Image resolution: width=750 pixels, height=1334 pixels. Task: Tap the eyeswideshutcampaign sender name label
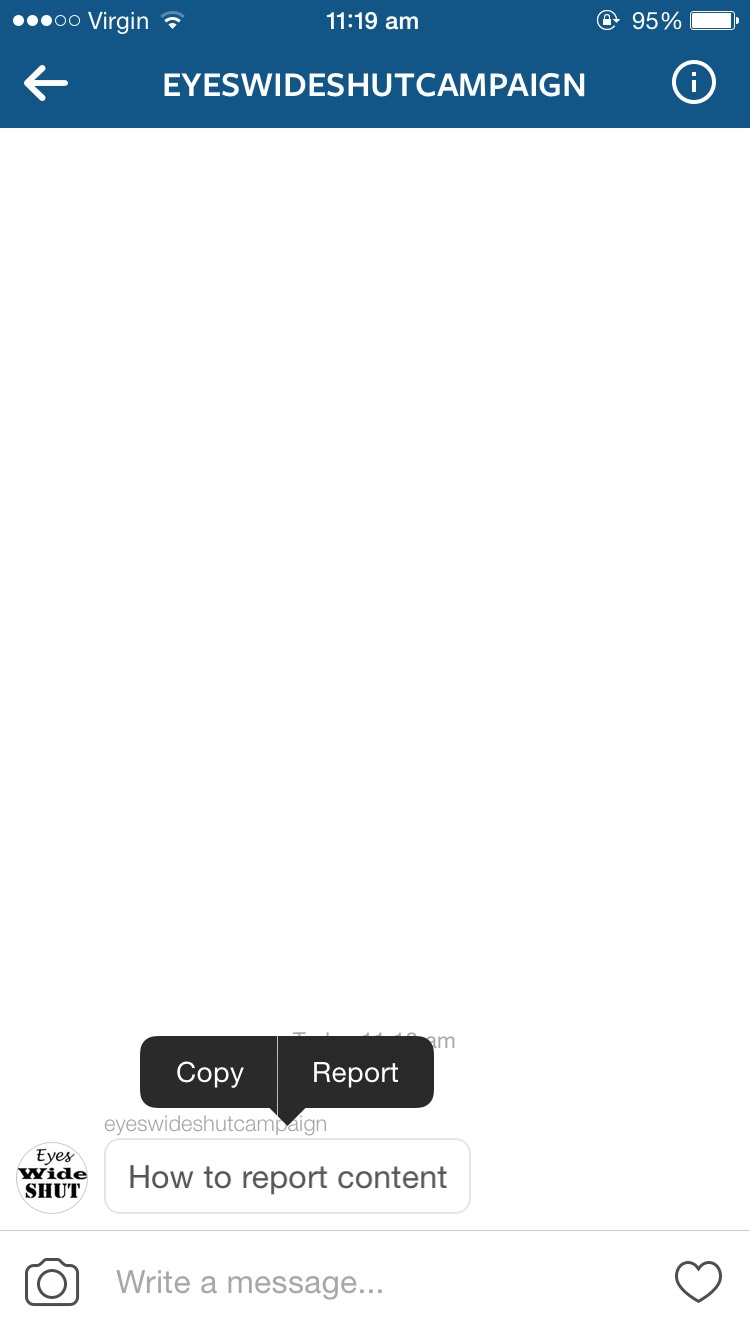pos(215,1123)
